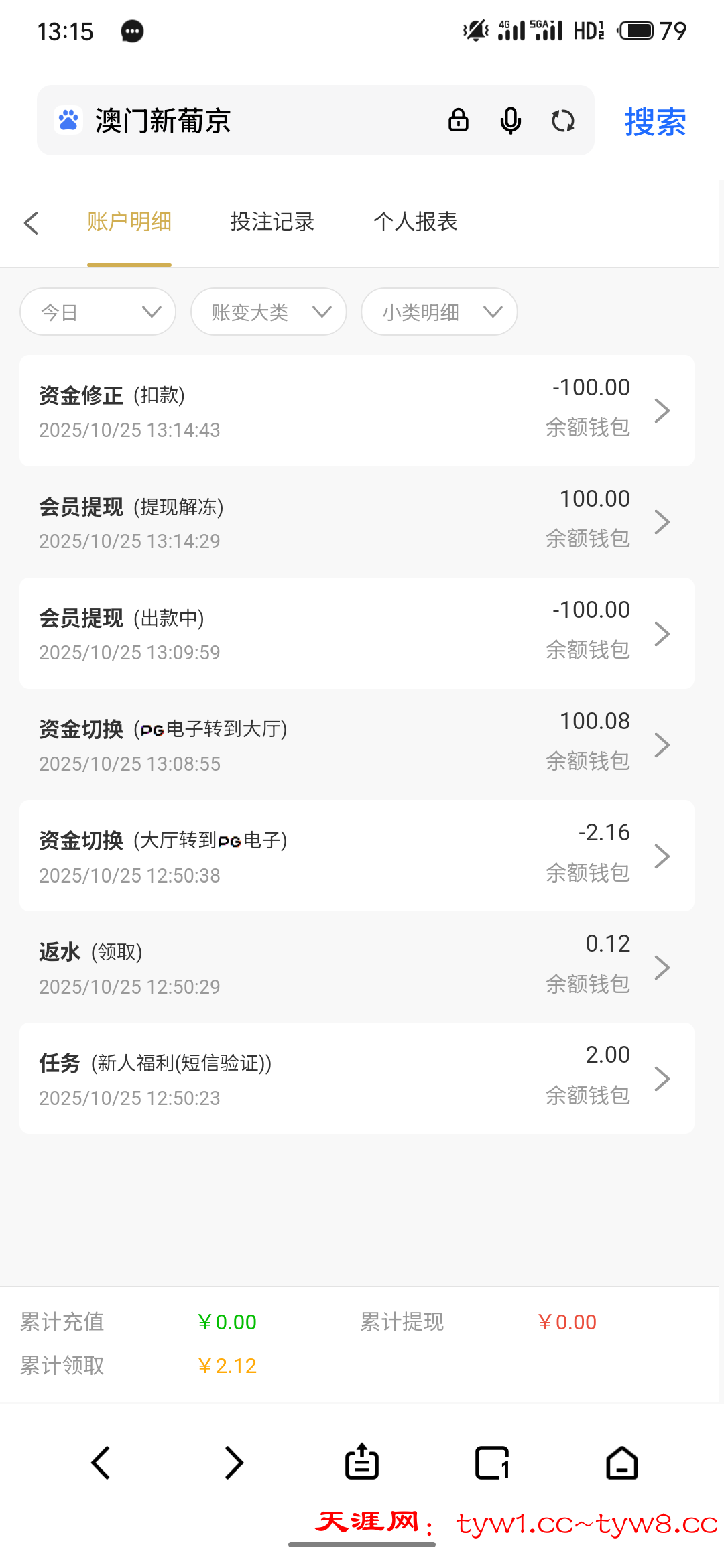Tap the 搜索 search button
724x1568 pixels.
pyautogui.click(x=655, y=121)
